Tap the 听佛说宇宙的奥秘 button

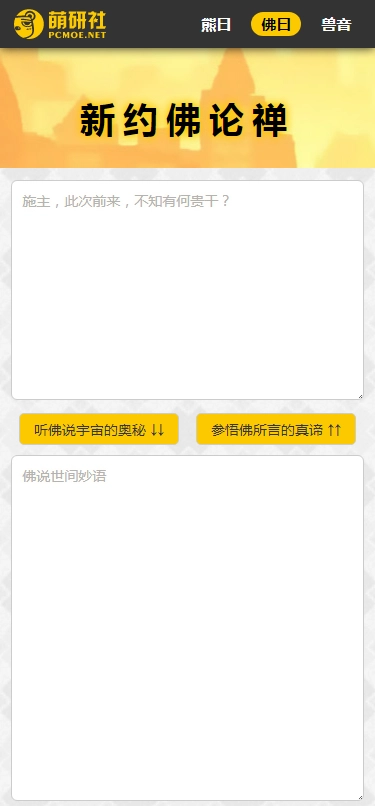(99, 429)
